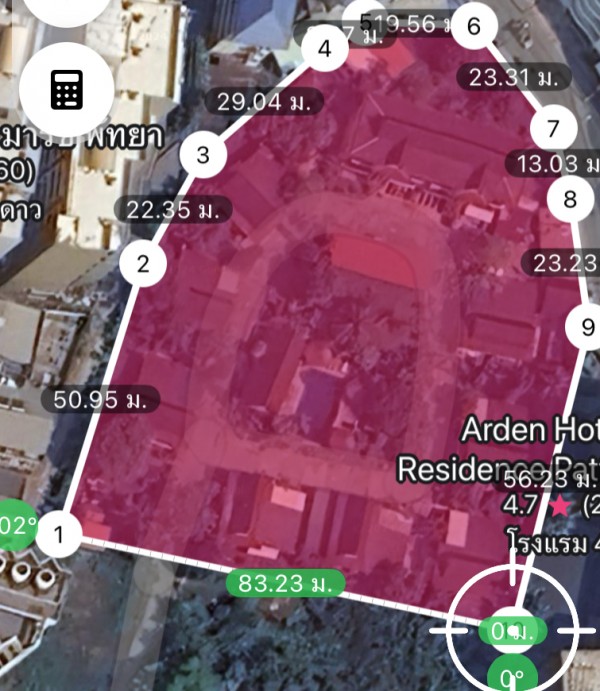
Task: Select vertex point 2
Action: (143, 264)
